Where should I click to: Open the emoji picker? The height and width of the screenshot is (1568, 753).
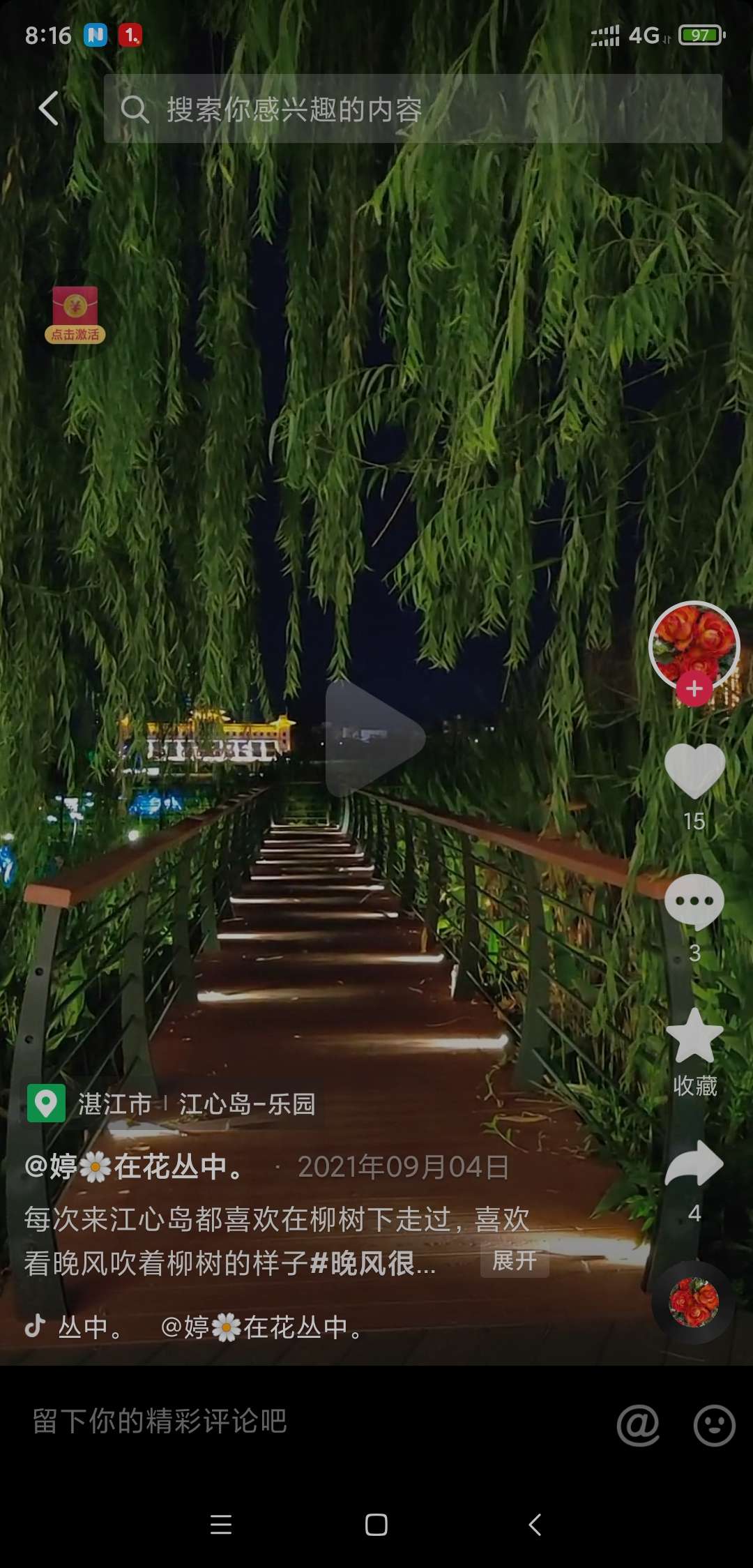pos(714,1424)
